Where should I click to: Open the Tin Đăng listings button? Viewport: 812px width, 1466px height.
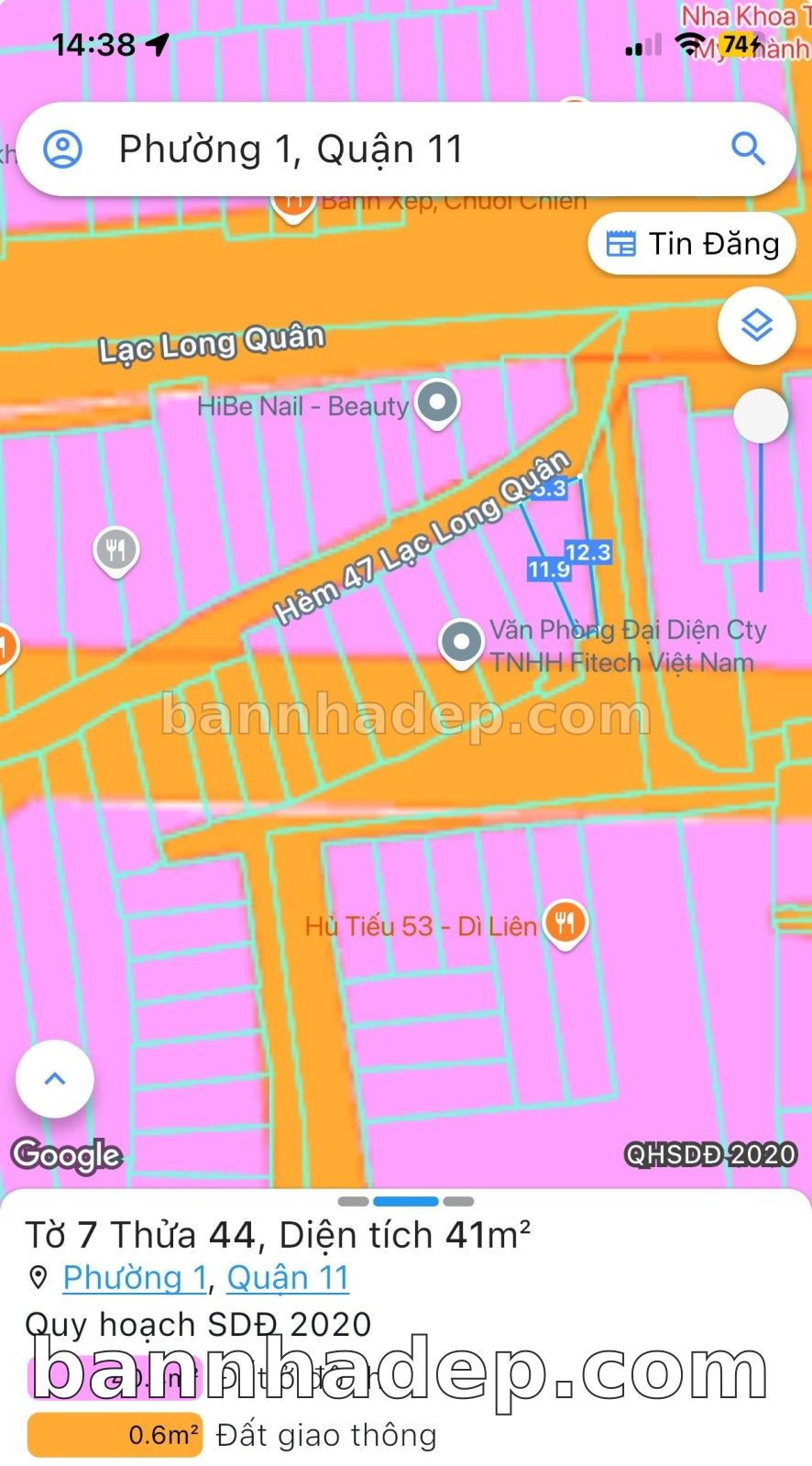coord(692,244)
